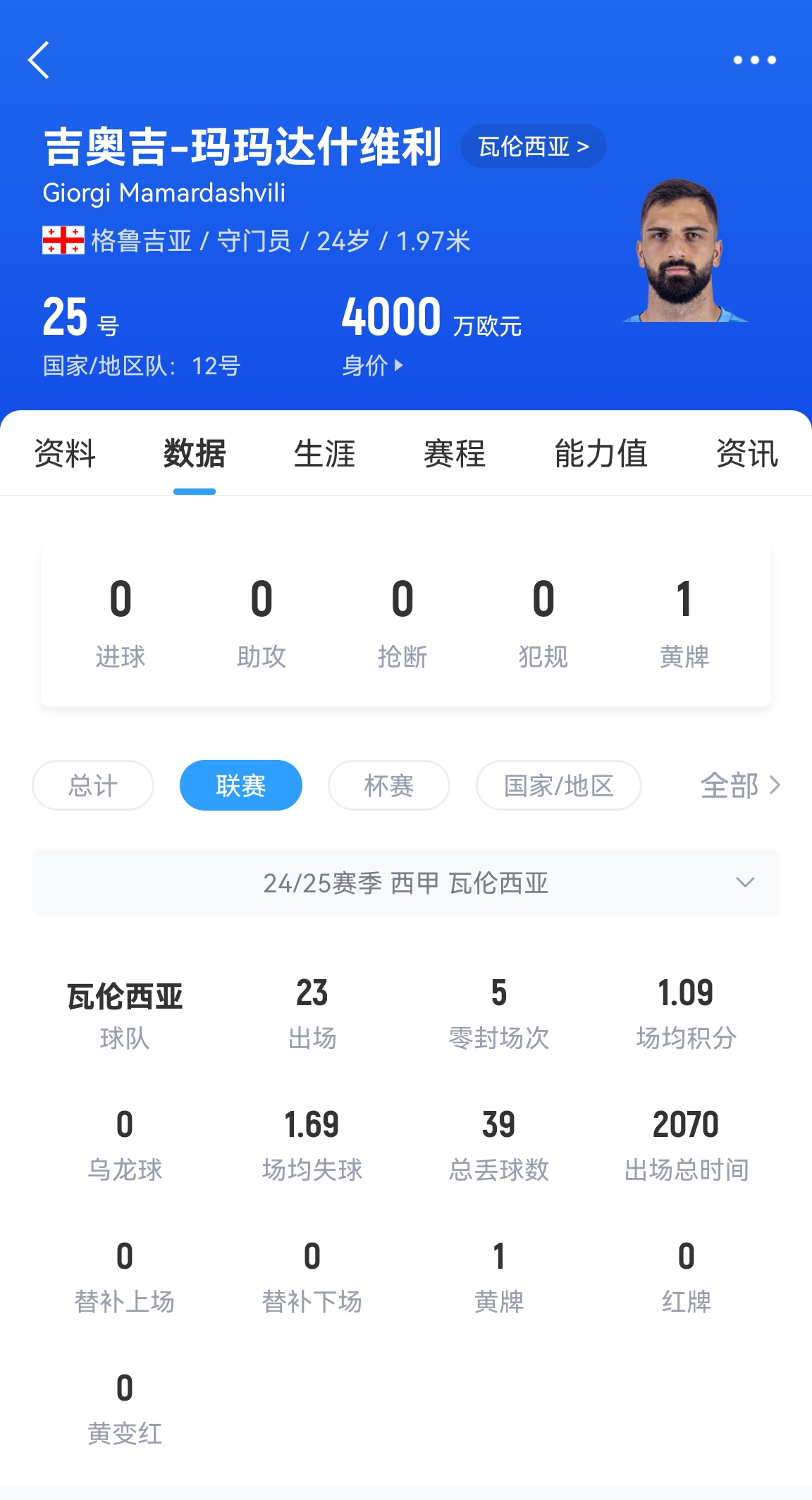Select the 杯赛 filter option
Screen dimensions: 812x1500
click(388, 785)
